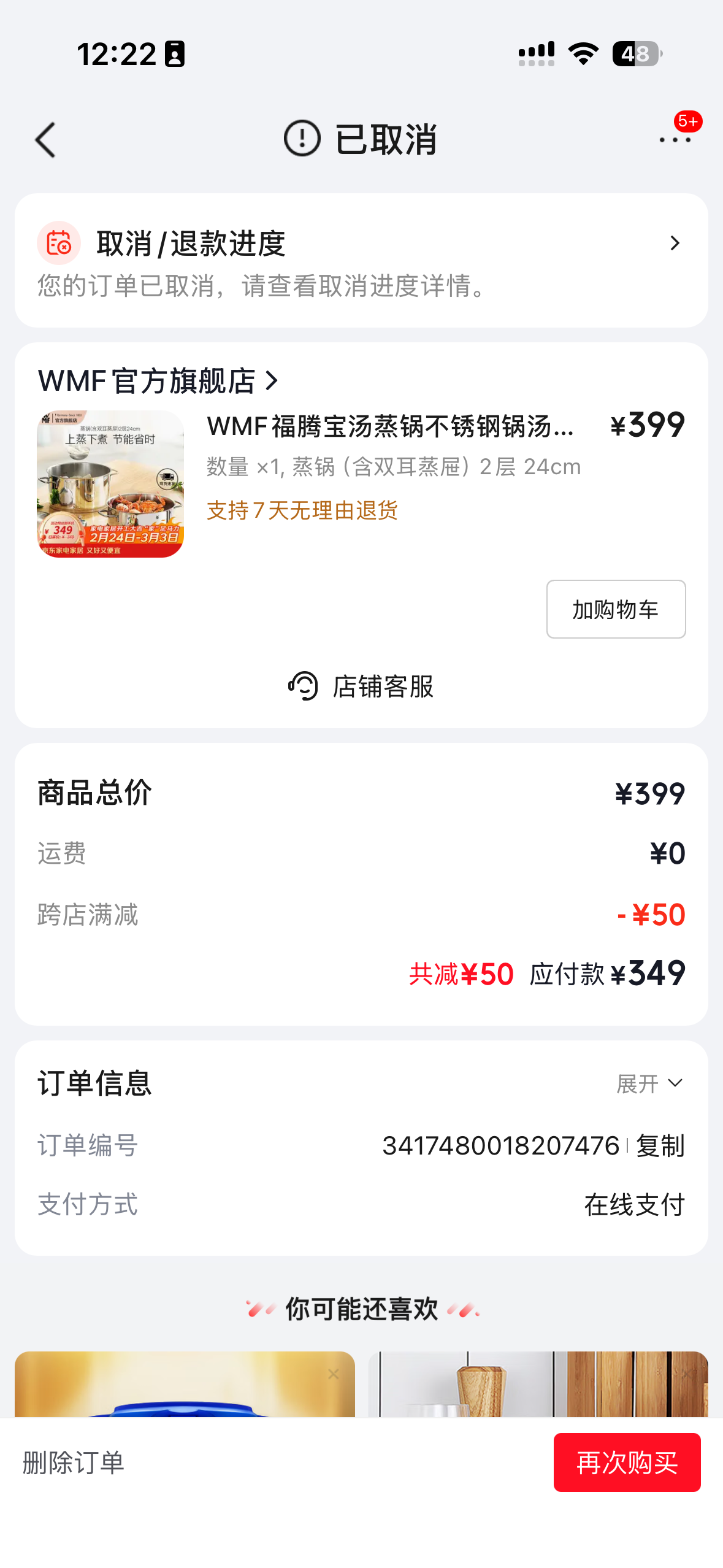Tap the back arrow to return
The image size is (723, 1568).
(x=44, y=140)
